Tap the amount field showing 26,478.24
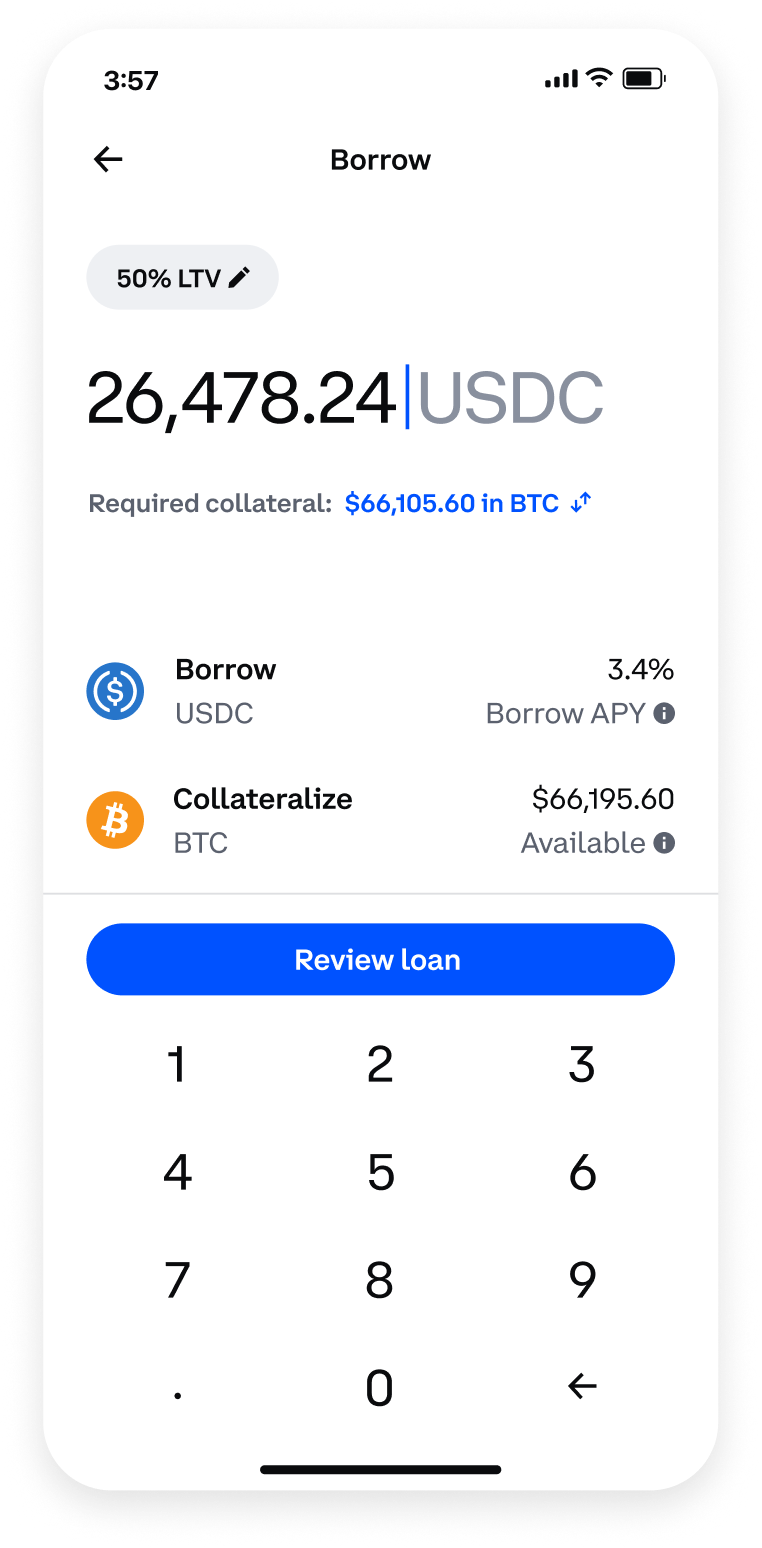Screen dimensions: 762x1548 pos(243,396)
